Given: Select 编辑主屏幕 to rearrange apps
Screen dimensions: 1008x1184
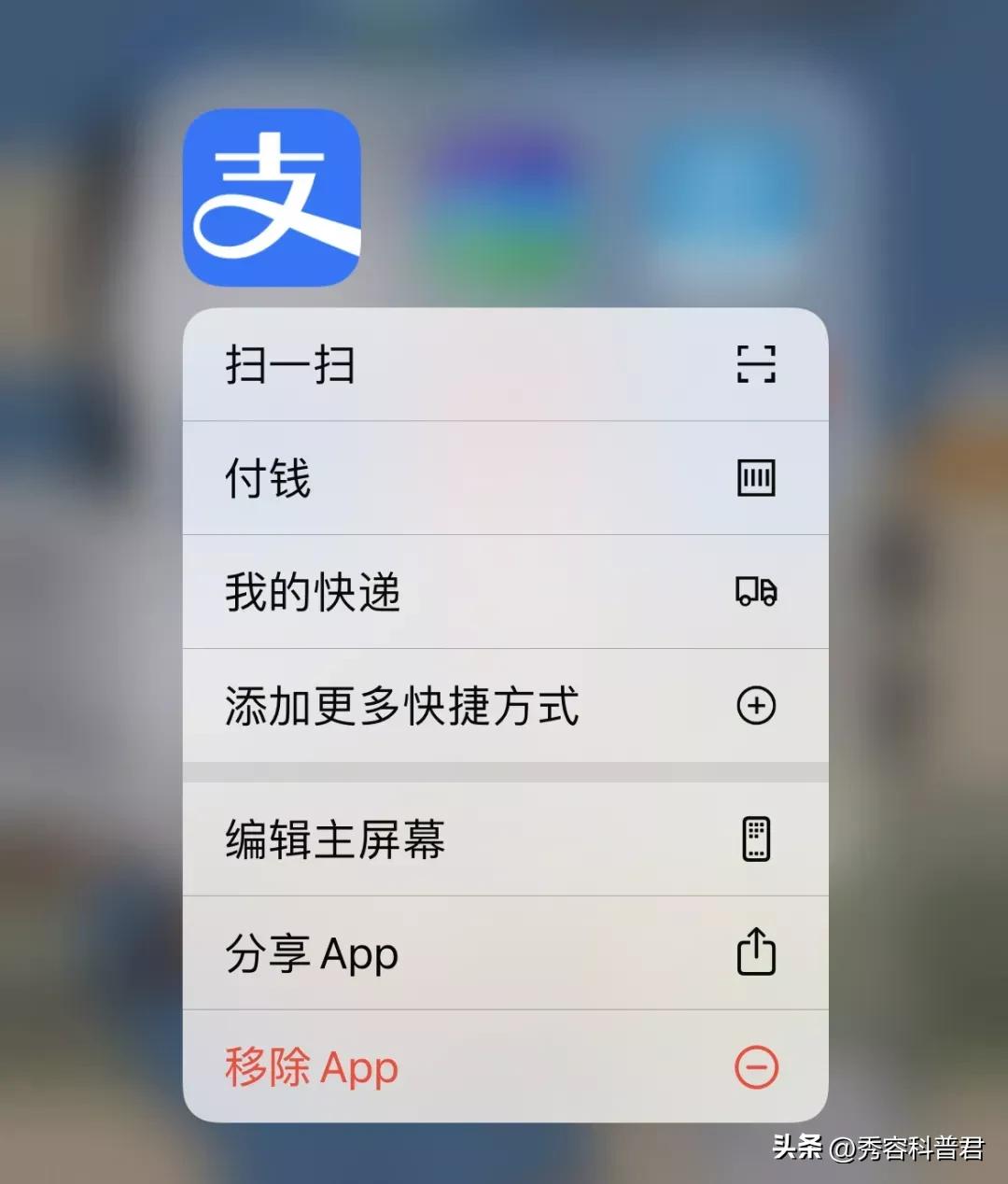Looking at the screenshot, I should 336,839.
